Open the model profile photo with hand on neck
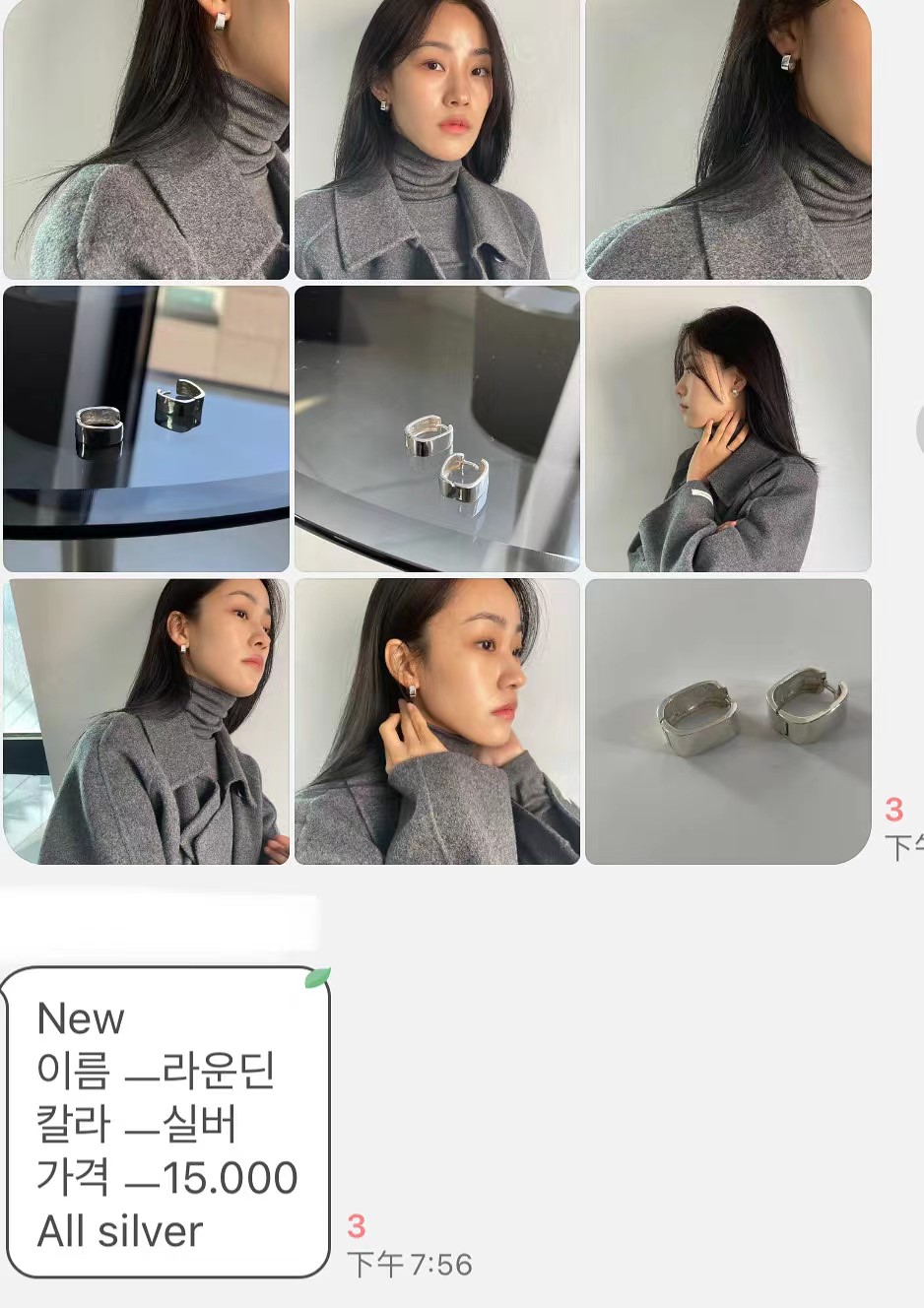The width and height of the screenshot is (924, 1308). pos(728,429)
